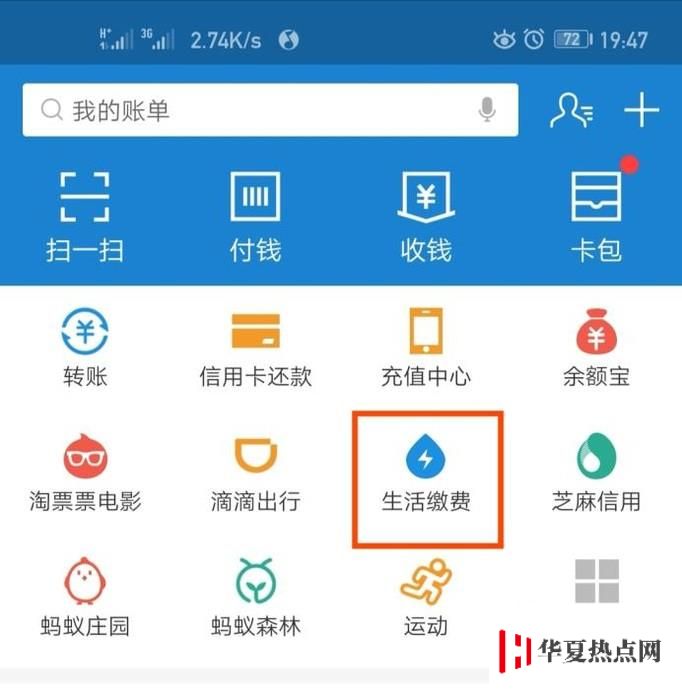Open 滴滴出行 ride service
This screenshot has height=691, width=682.
point(255,473)
